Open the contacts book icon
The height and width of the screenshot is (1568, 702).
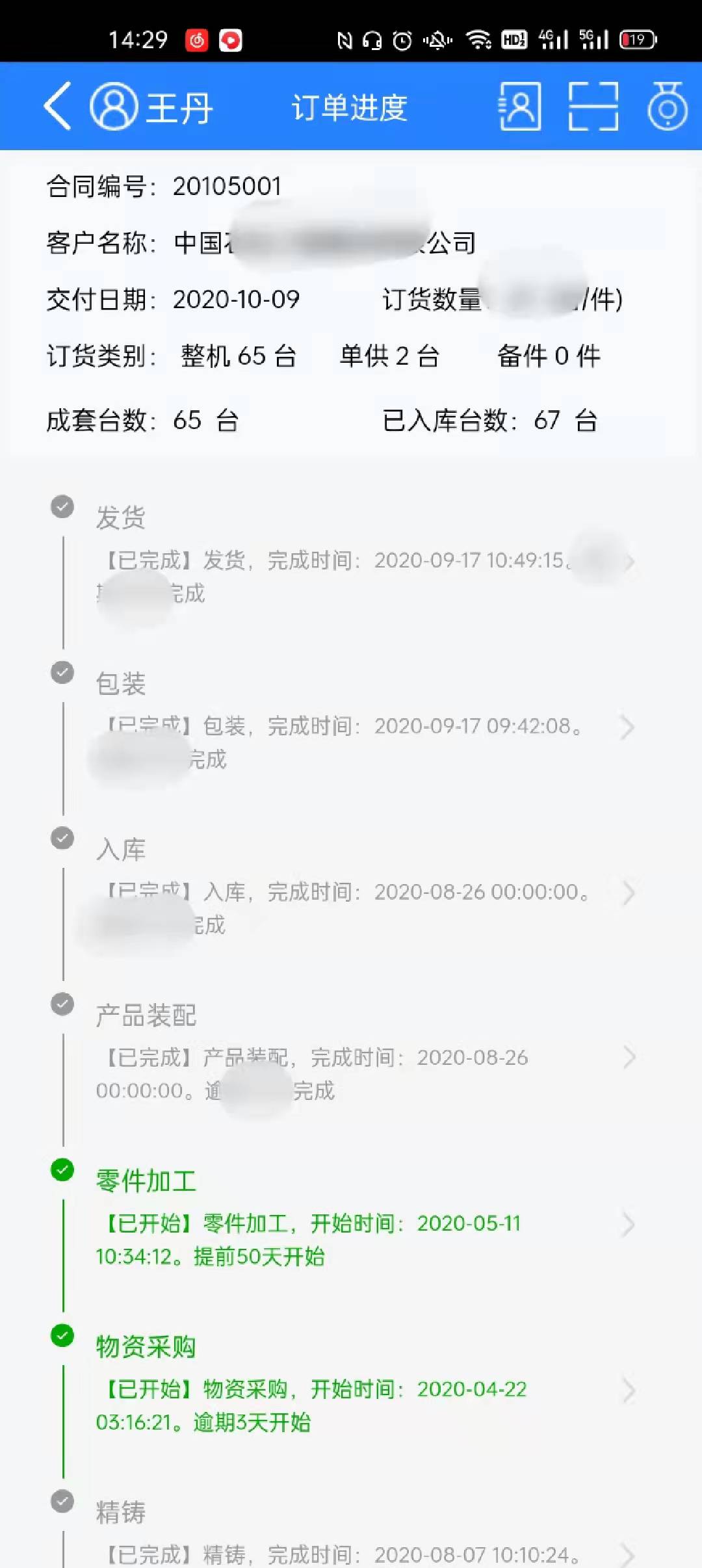(519, 107)
